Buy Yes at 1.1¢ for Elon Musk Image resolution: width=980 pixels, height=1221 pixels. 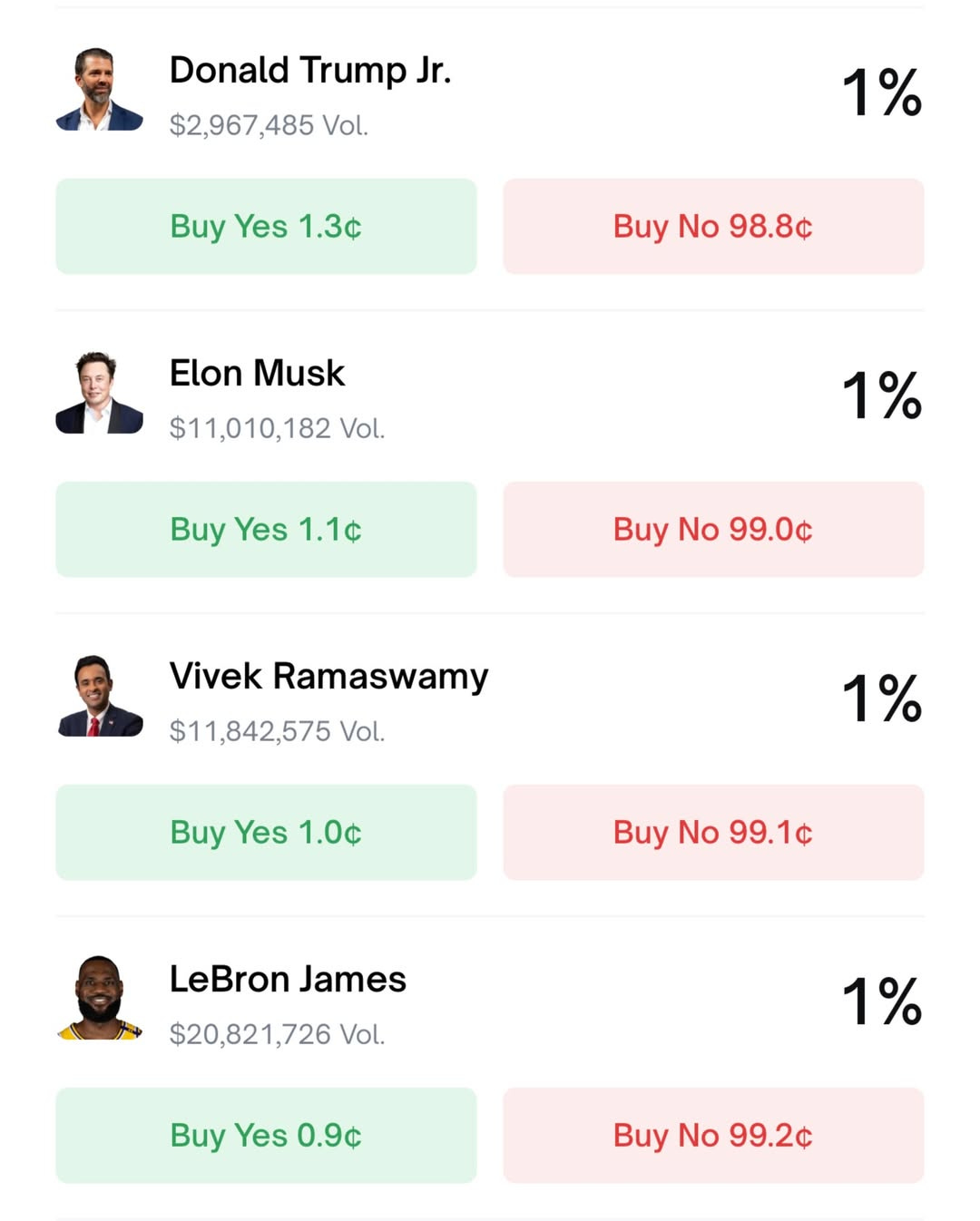pyautogui.click(x=266, y=530)
